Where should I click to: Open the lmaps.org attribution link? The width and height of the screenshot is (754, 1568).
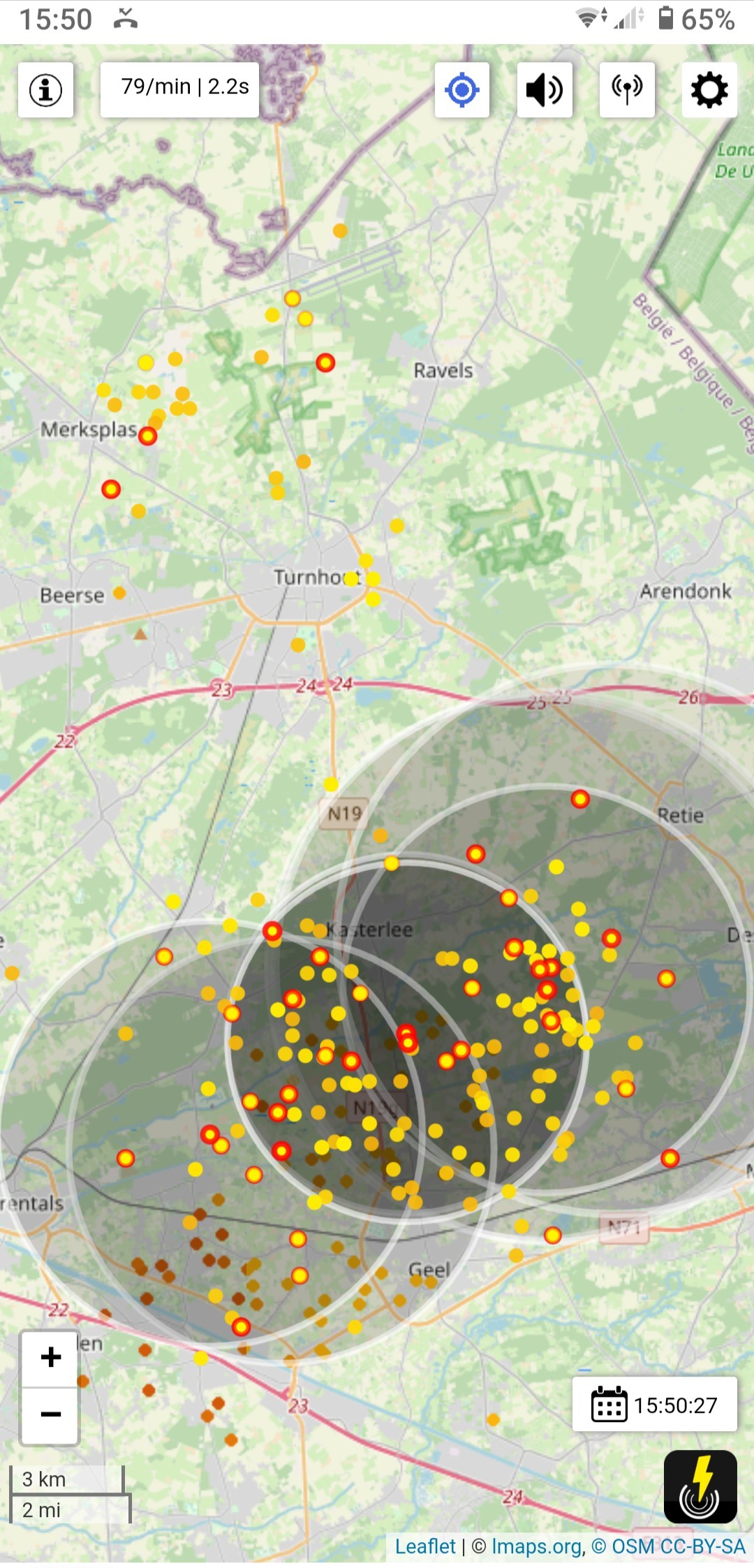point(537,1546)
